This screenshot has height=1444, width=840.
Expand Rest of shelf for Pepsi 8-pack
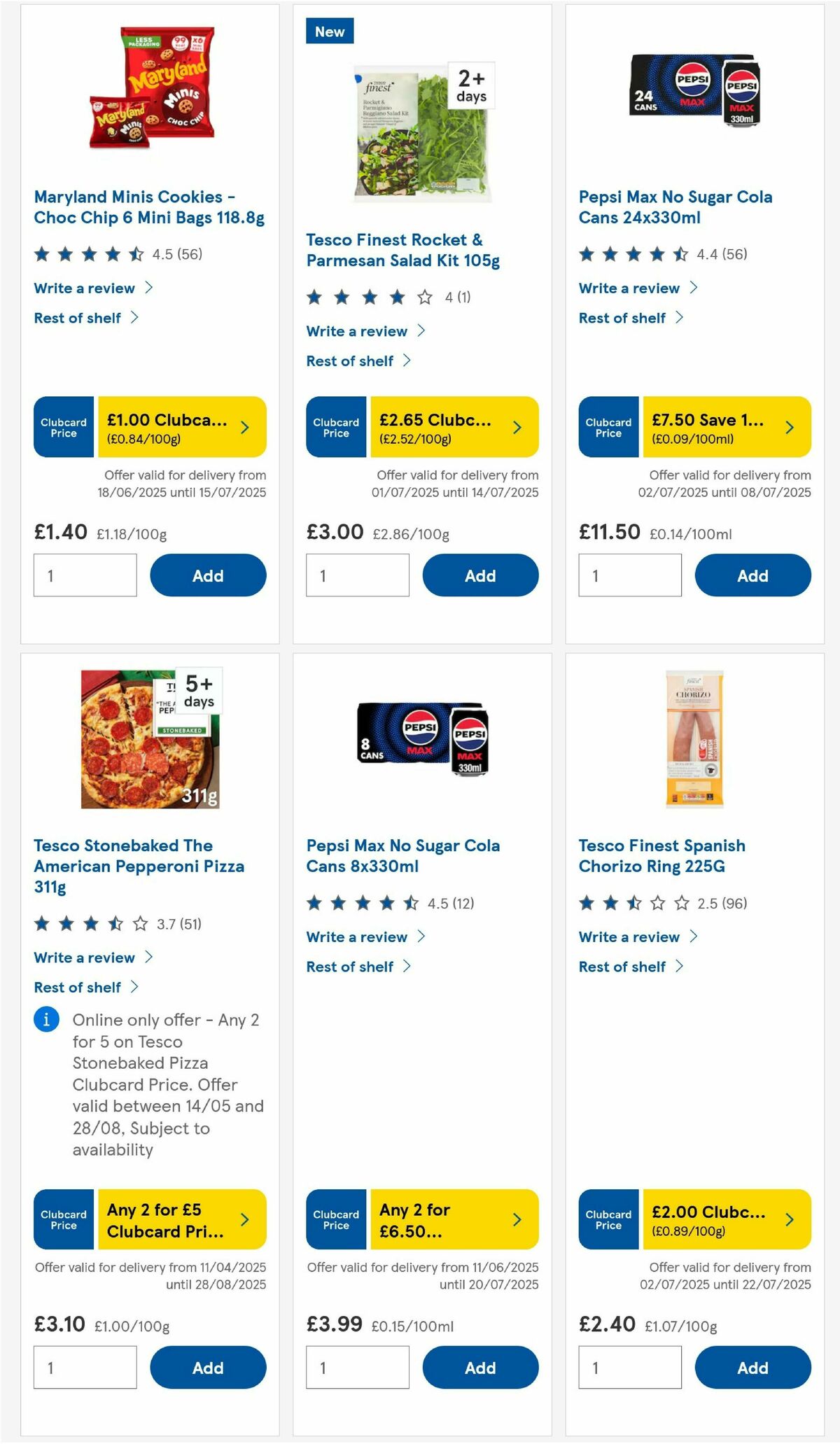pyautogui.click(x=351, y=967)
